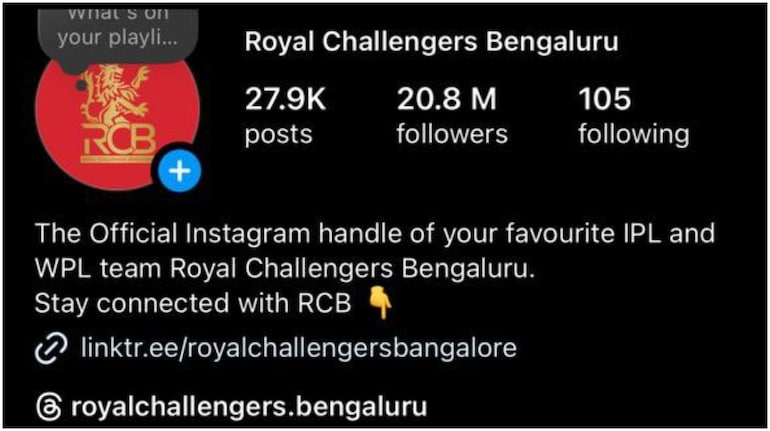This screenshot has width=770, height=431.
Task: Open the royalchallengers.bengaluru Threads profile
Action: (x=248, y=407)
